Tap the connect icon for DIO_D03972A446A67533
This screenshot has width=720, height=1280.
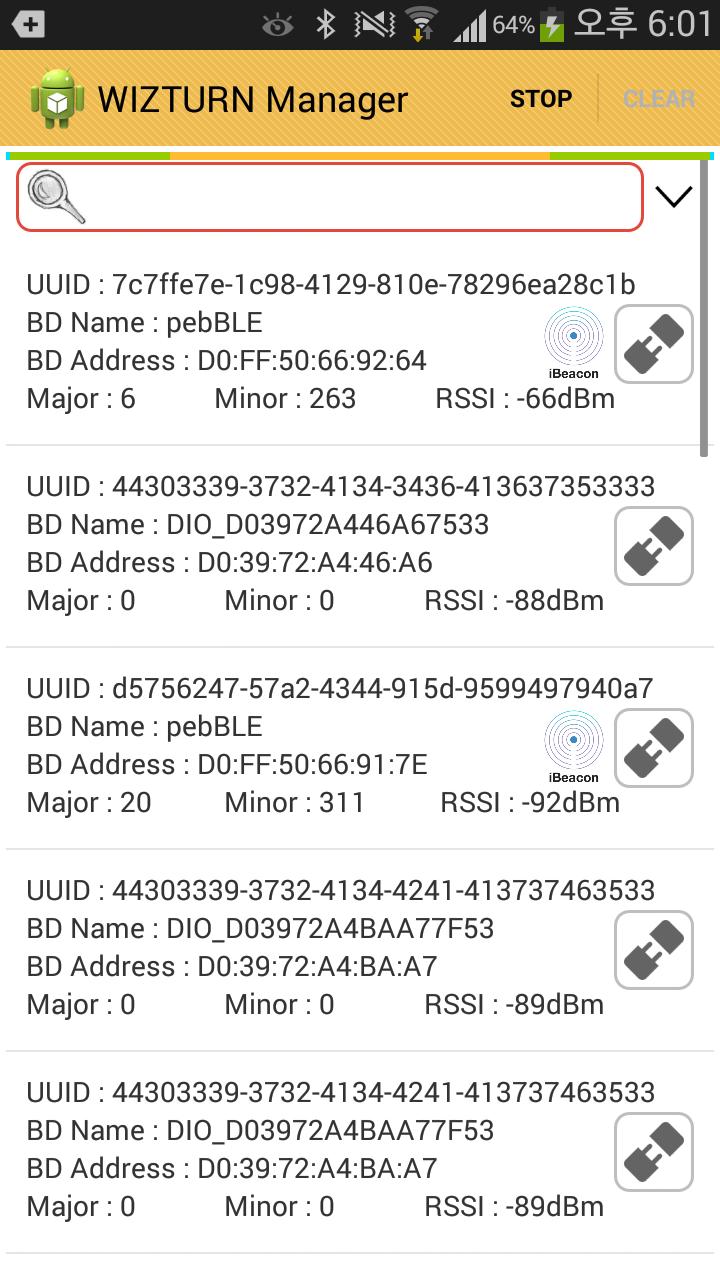click(x=653, y=545)
